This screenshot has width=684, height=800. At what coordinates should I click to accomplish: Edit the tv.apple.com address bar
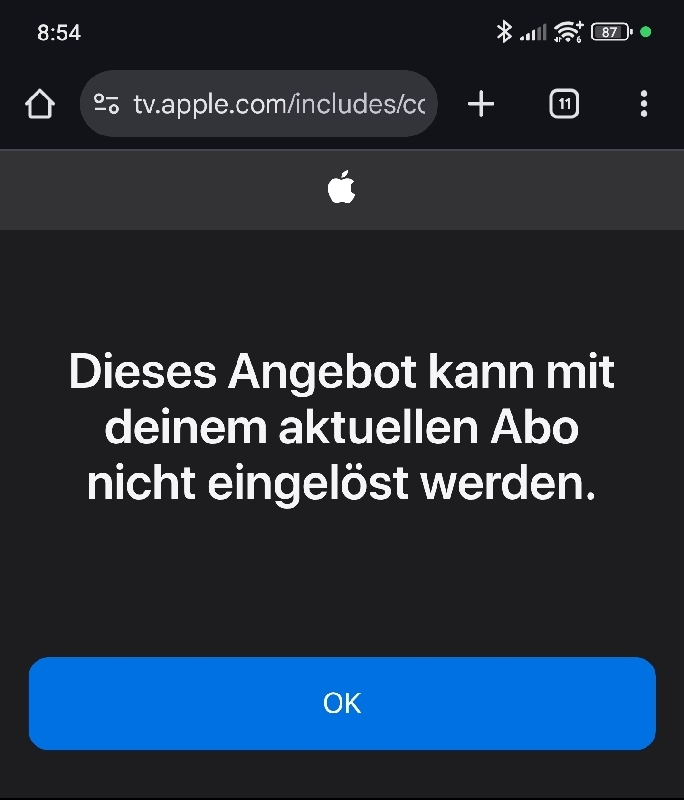click(x=278, y=104)
